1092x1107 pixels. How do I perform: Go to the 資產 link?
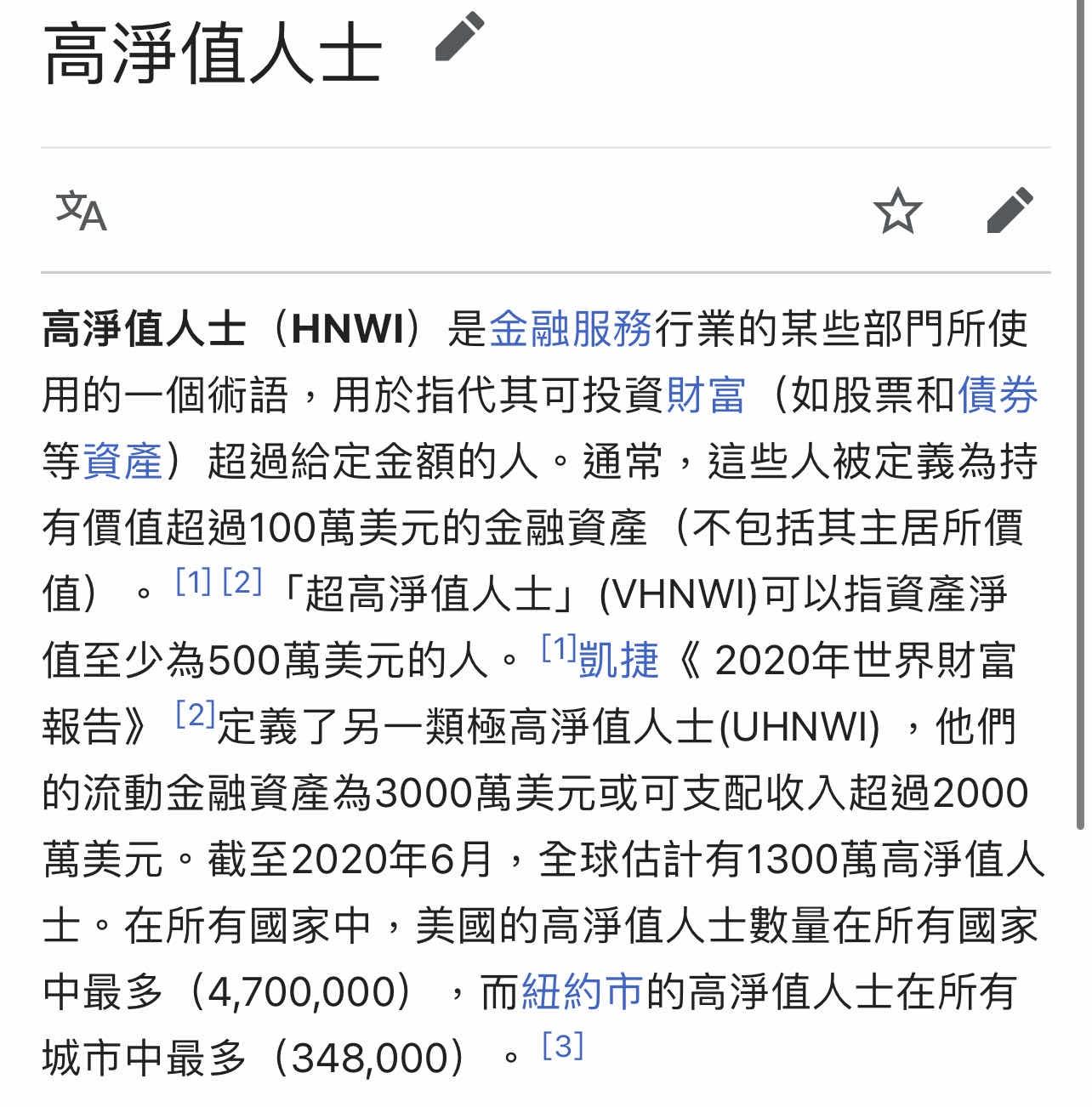pos(122,463)
